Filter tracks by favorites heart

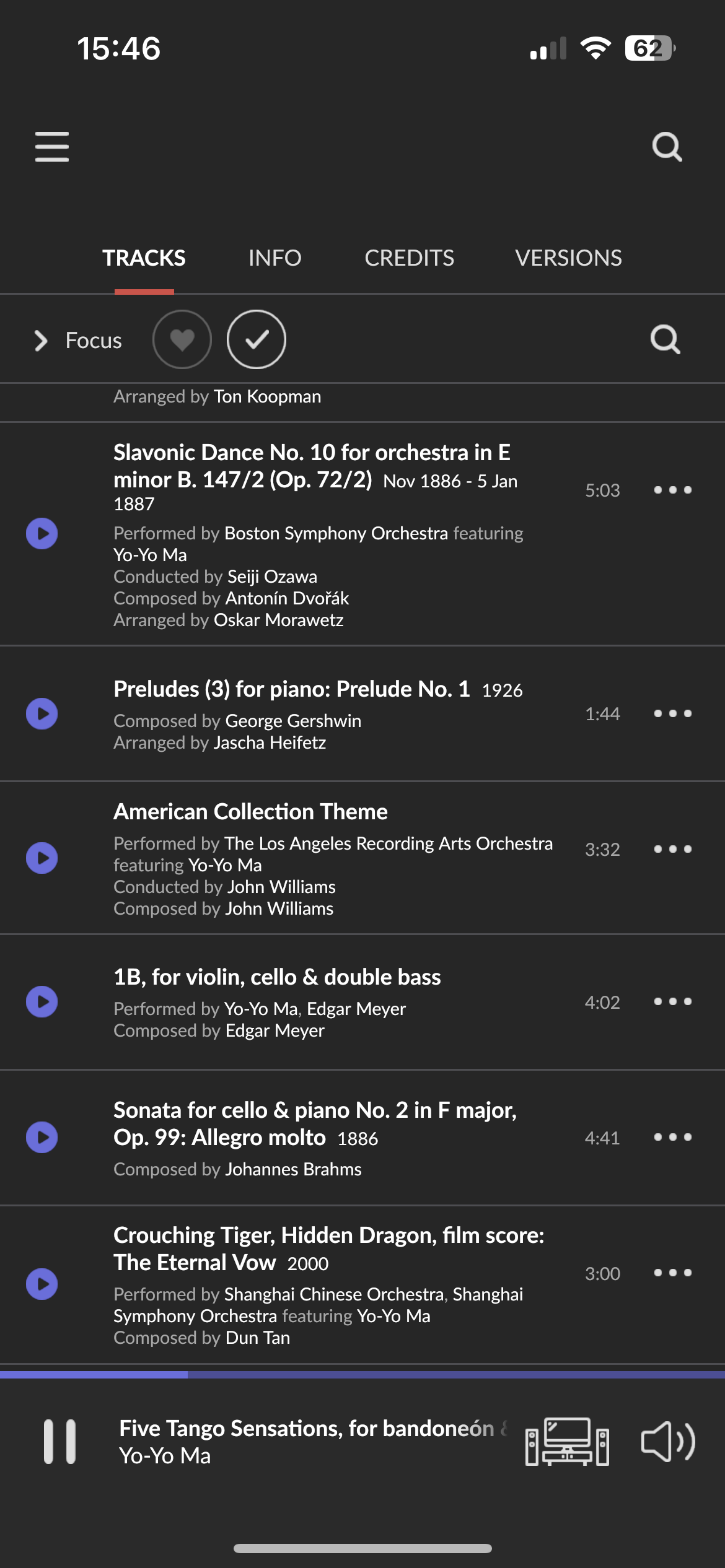tap(182, 339)
